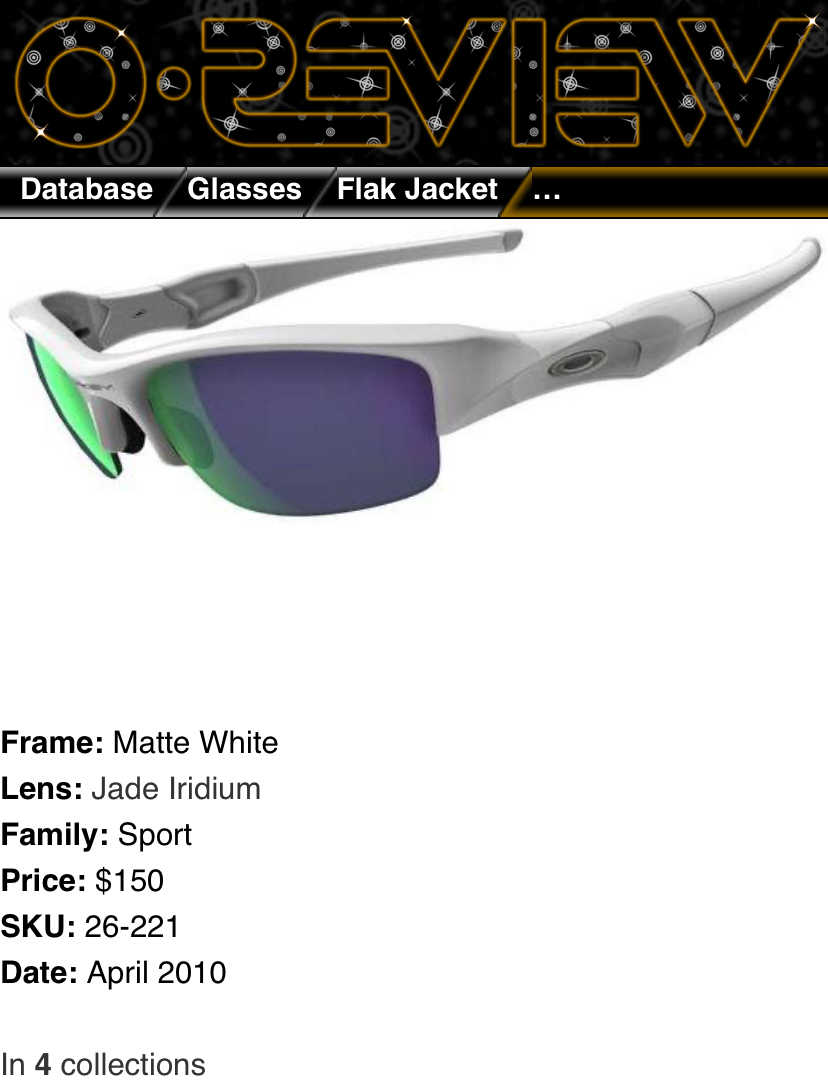The width and height of the screenshot is (828, 1090).
Task: Open the Flak Jacket breadcrumb
Action: click(416, 190)
